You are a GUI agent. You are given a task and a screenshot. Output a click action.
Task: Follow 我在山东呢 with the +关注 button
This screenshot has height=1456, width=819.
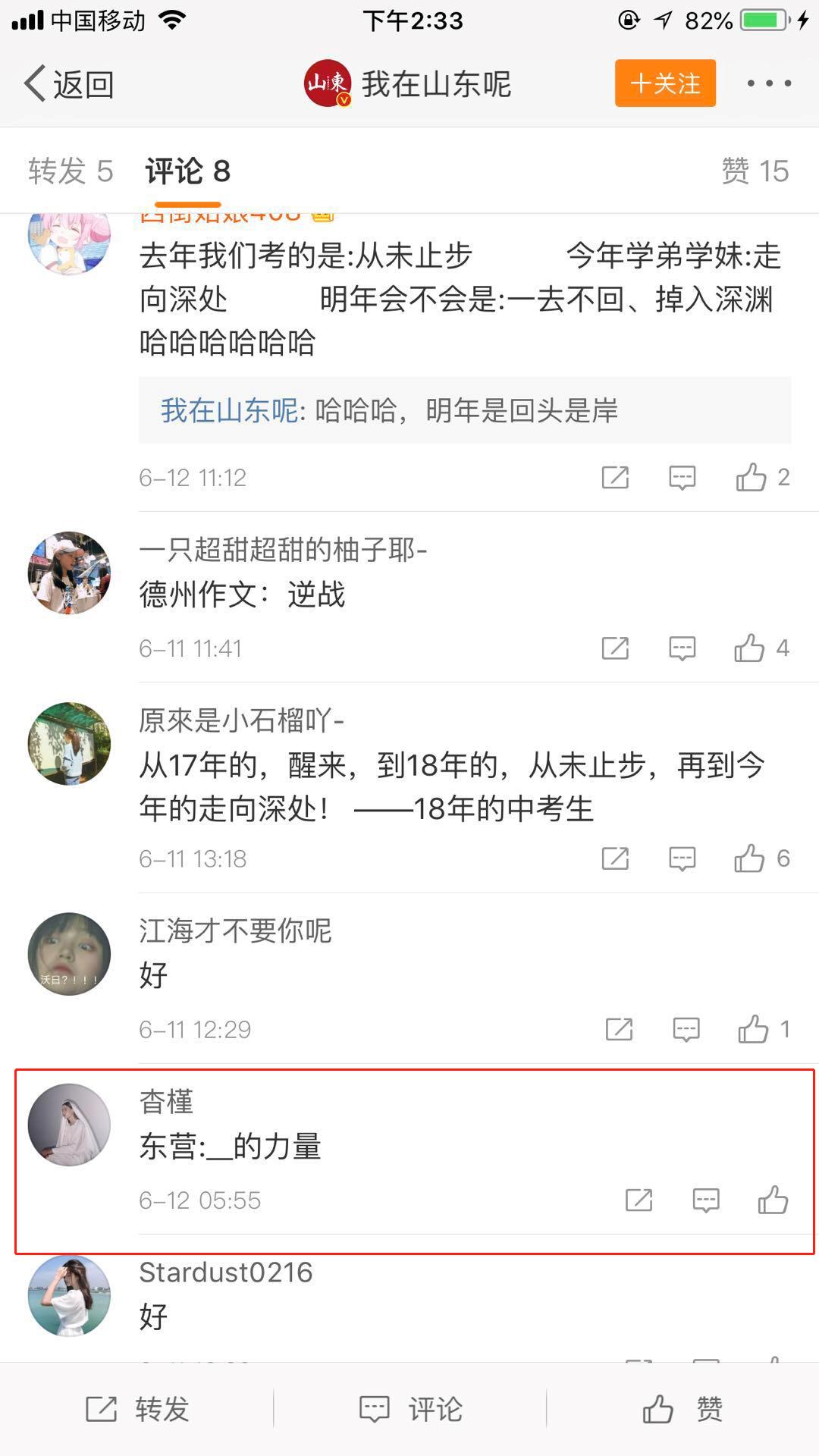[665, 83]
